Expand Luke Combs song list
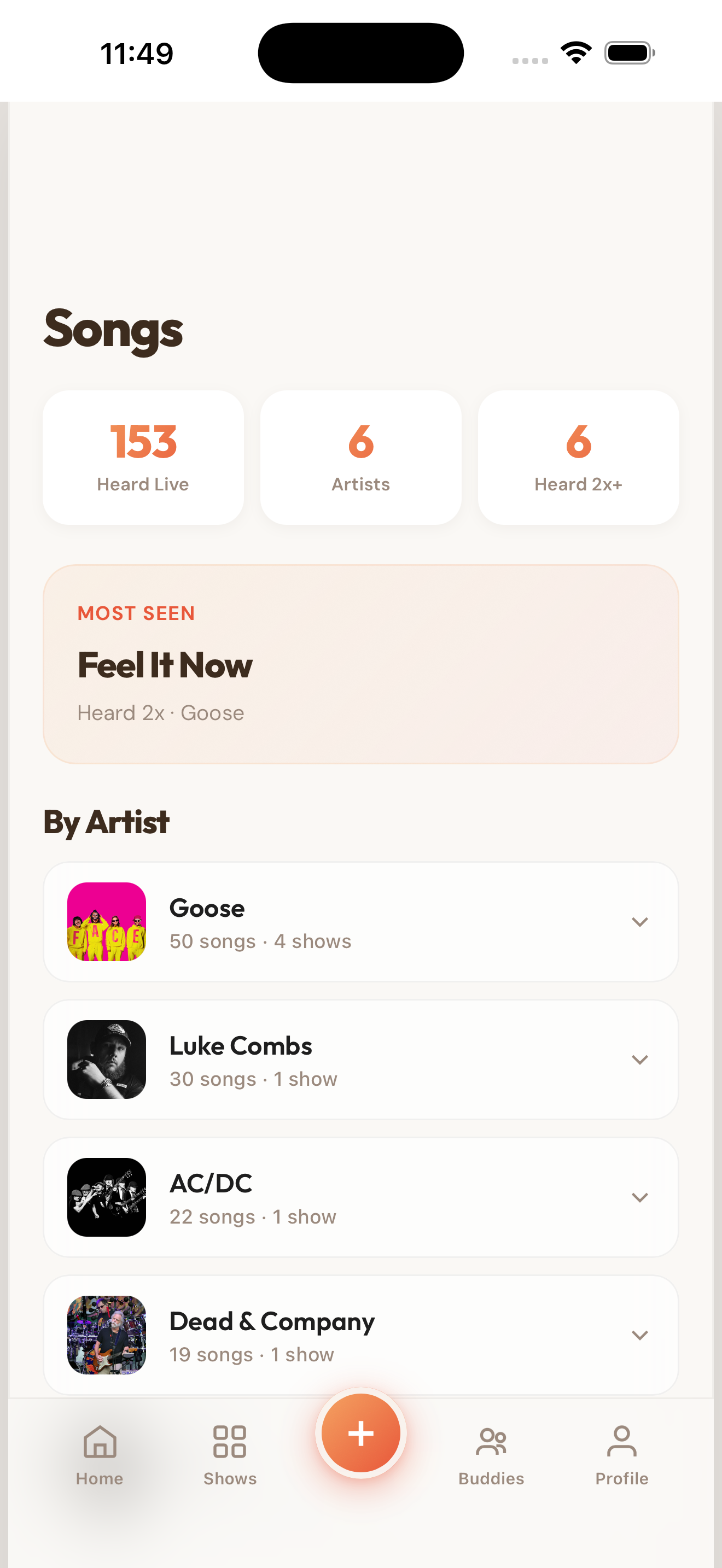This screenshot has height=1568, width=722. 641,1060
